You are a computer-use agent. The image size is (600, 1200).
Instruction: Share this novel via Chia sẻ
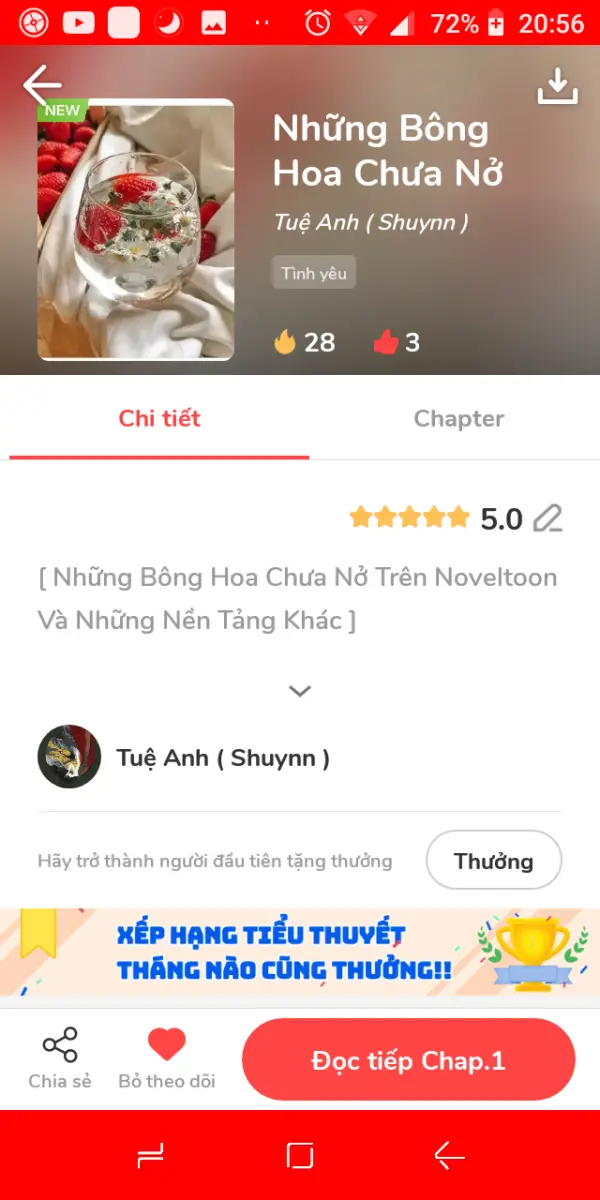pos(60,1058)
